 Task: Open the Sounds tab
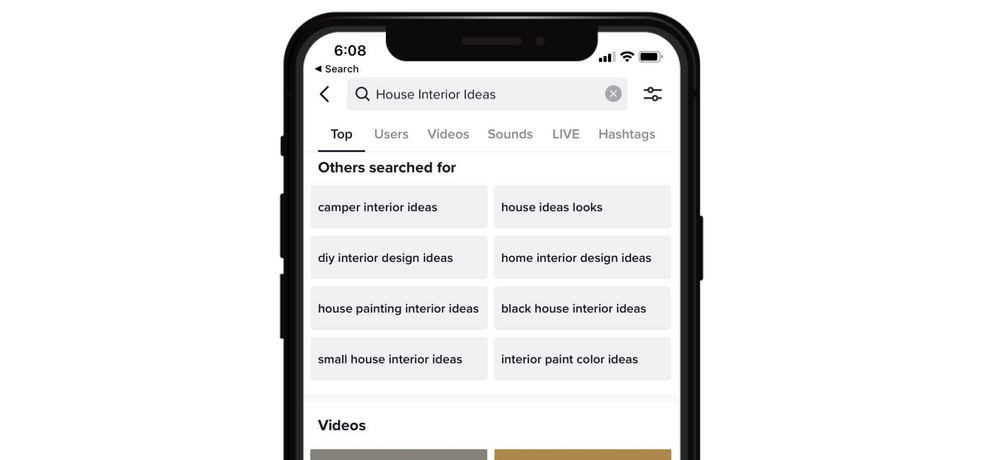(x=510, y=134)
